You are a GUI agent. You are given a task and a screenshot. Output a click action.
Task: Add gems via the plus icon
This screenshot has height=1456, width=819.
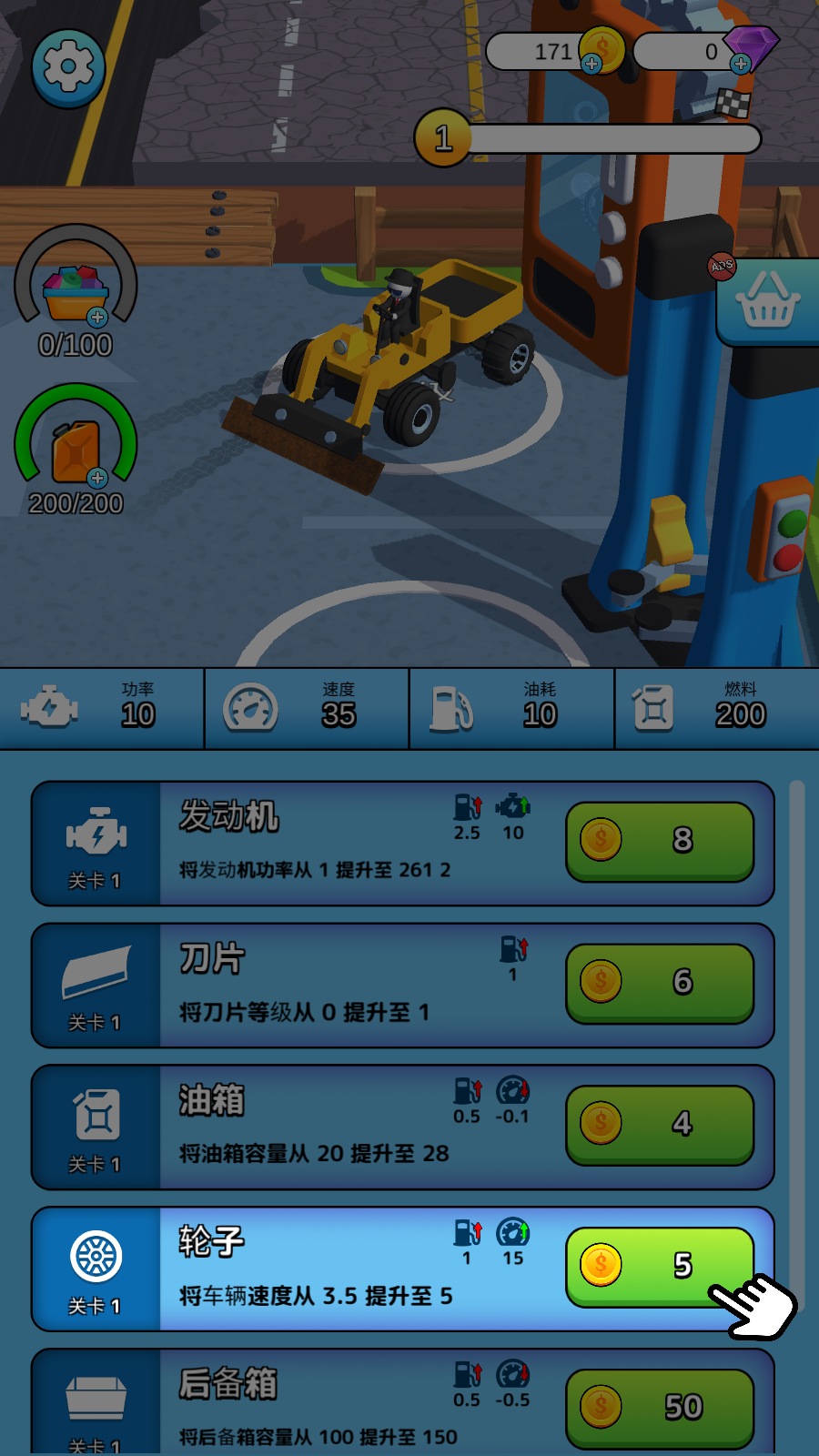[741, 64]
